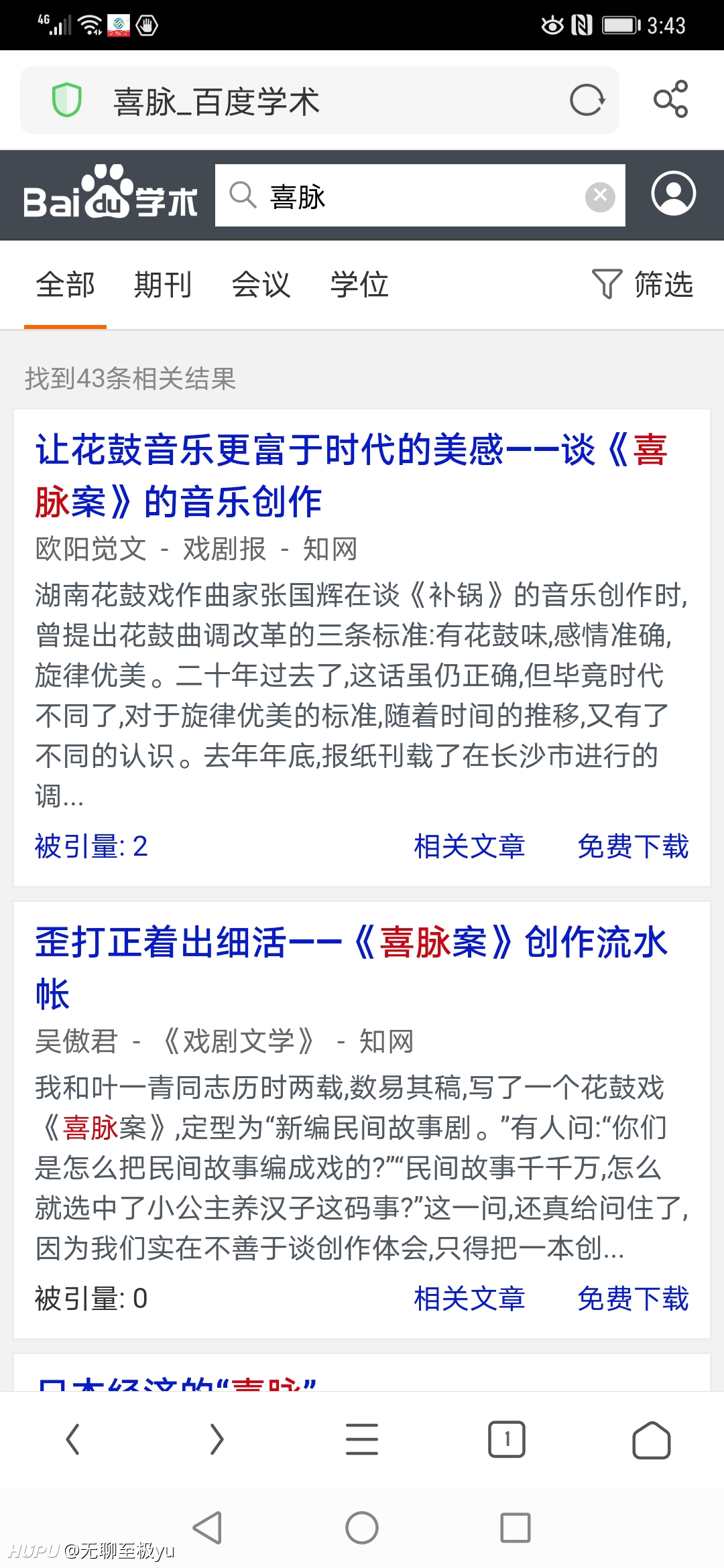Screen dimensions: 724x1568
Task: Open 相关文章 for the 欧阳觉文 article
Action: [x=469, y=846]
